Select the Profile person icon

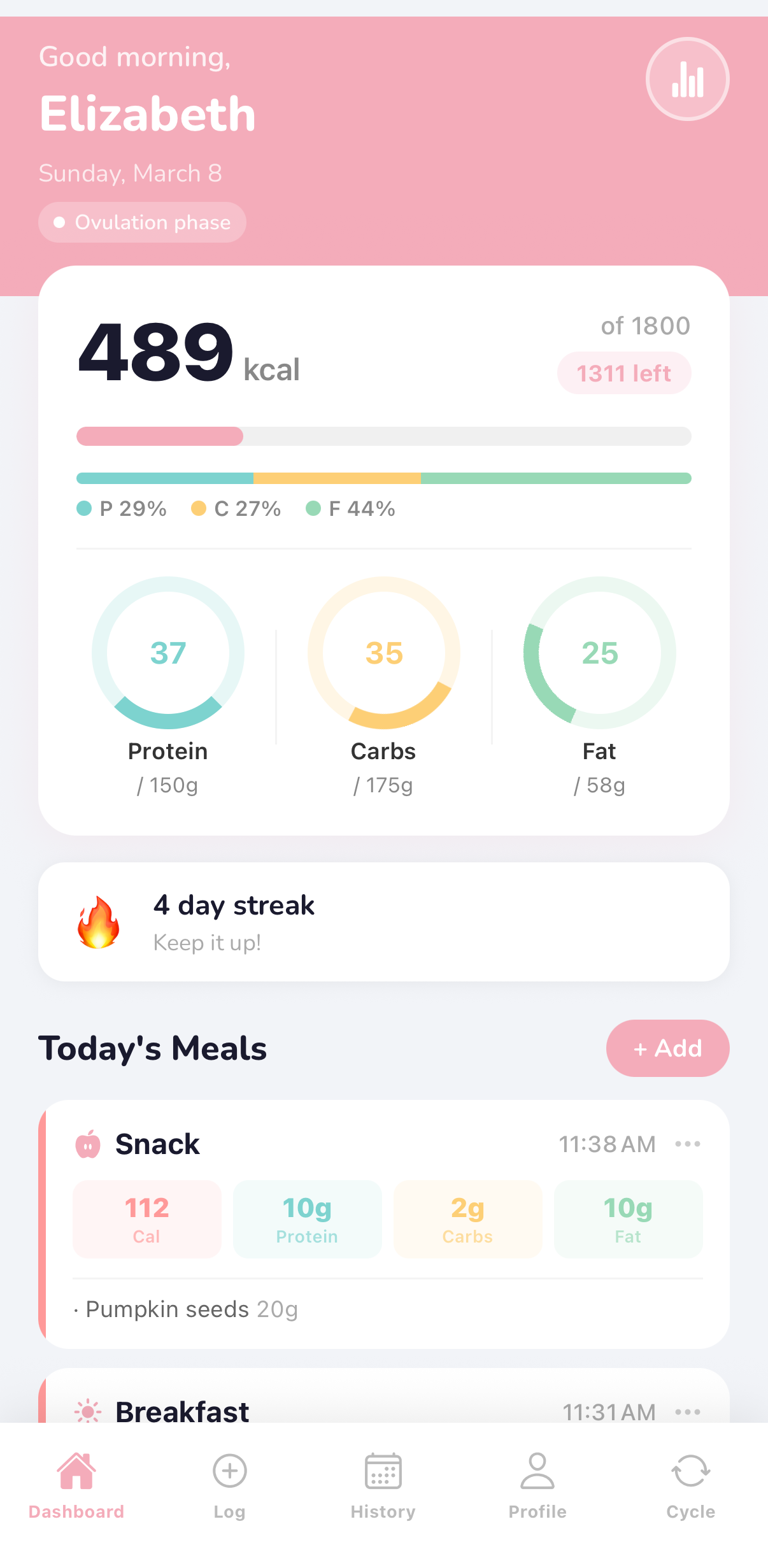coord(536,1471)
